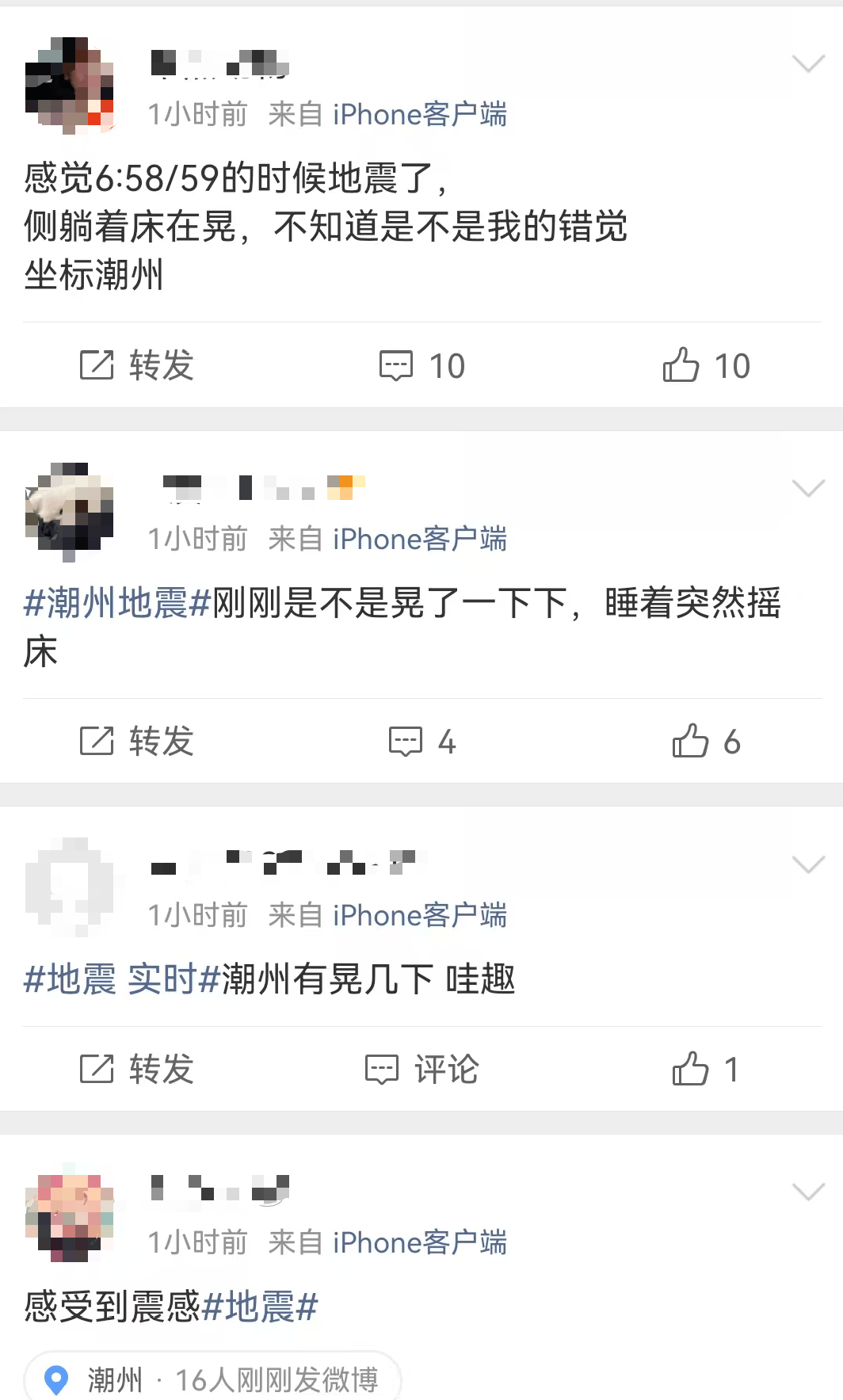The width and height of the screenshot is (843, 1400).
Task: Expand the menu on 潮州有晃几下 post
Action: 808,865
